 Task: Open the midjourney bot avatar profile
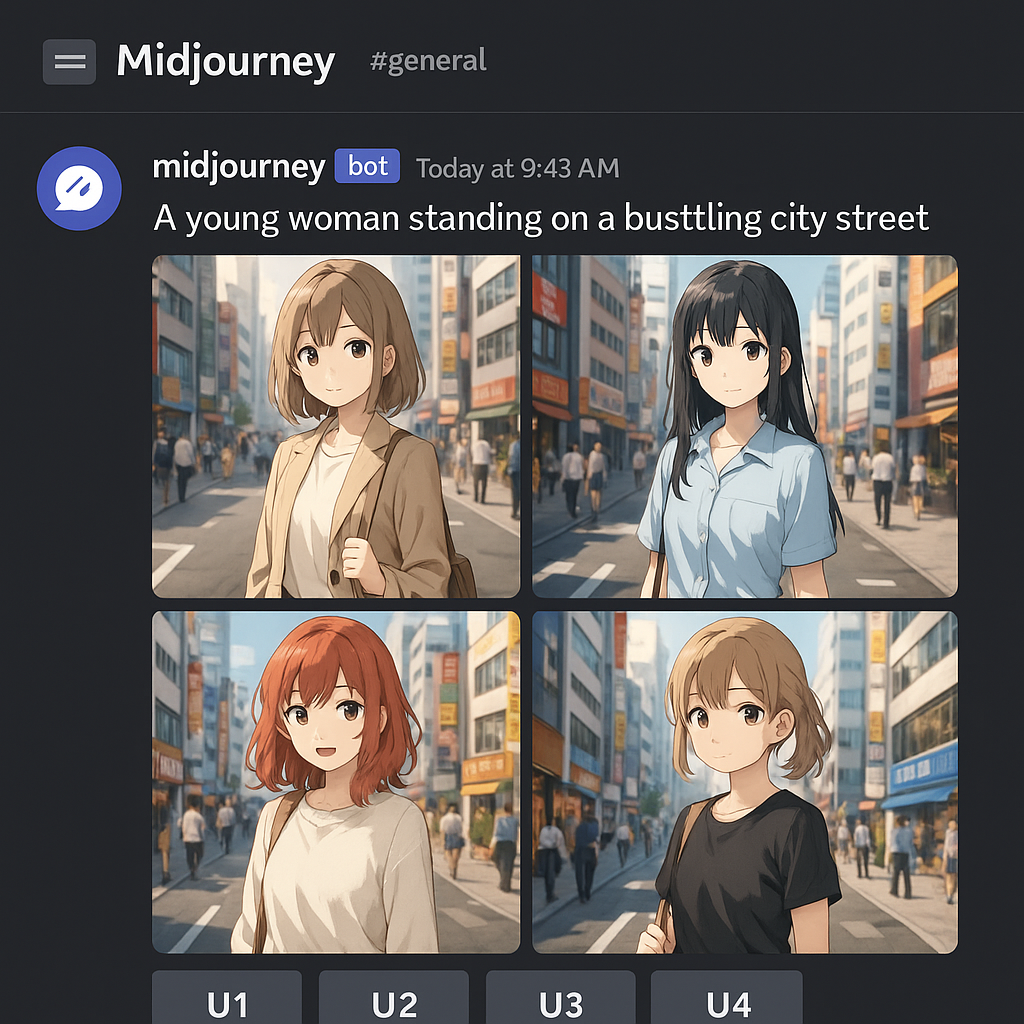point(79,188)
